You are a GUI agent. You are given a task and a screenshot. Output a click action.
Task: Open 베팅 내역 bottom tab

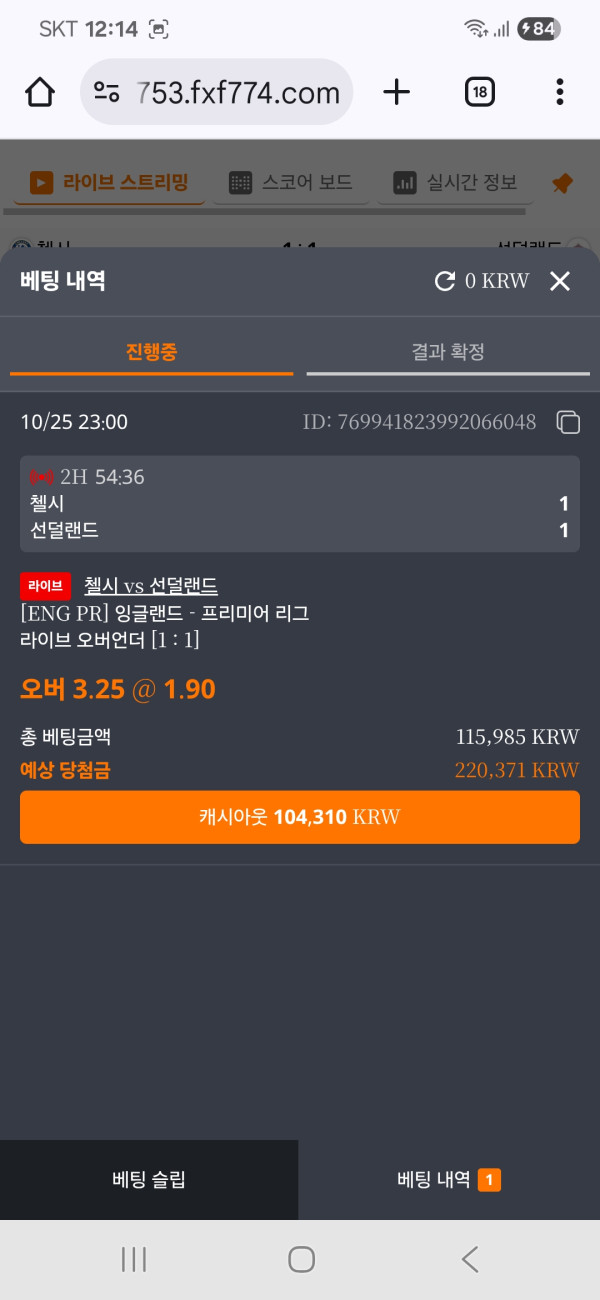448,1180
